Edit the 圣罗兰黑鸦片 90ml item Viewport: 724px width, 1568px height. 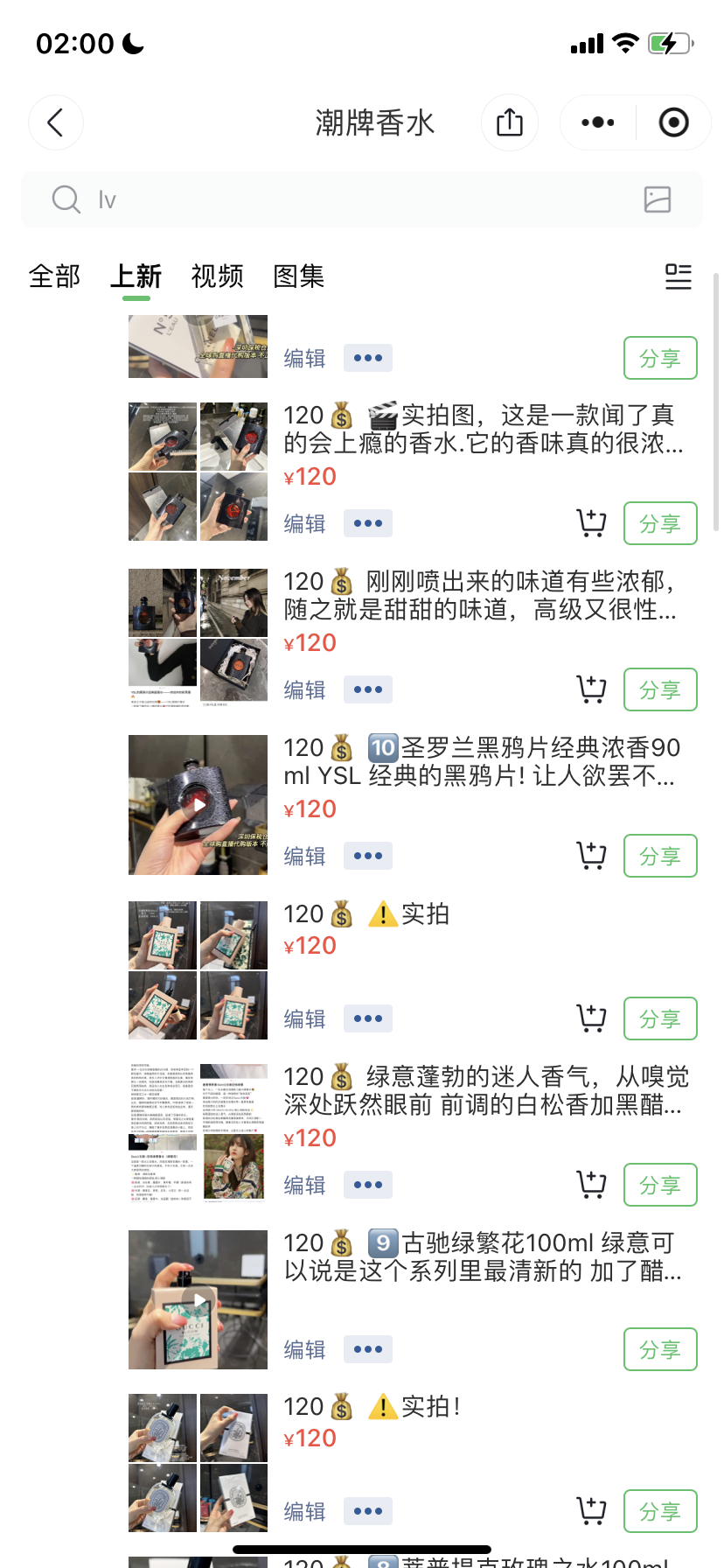(x=304, y=856)
